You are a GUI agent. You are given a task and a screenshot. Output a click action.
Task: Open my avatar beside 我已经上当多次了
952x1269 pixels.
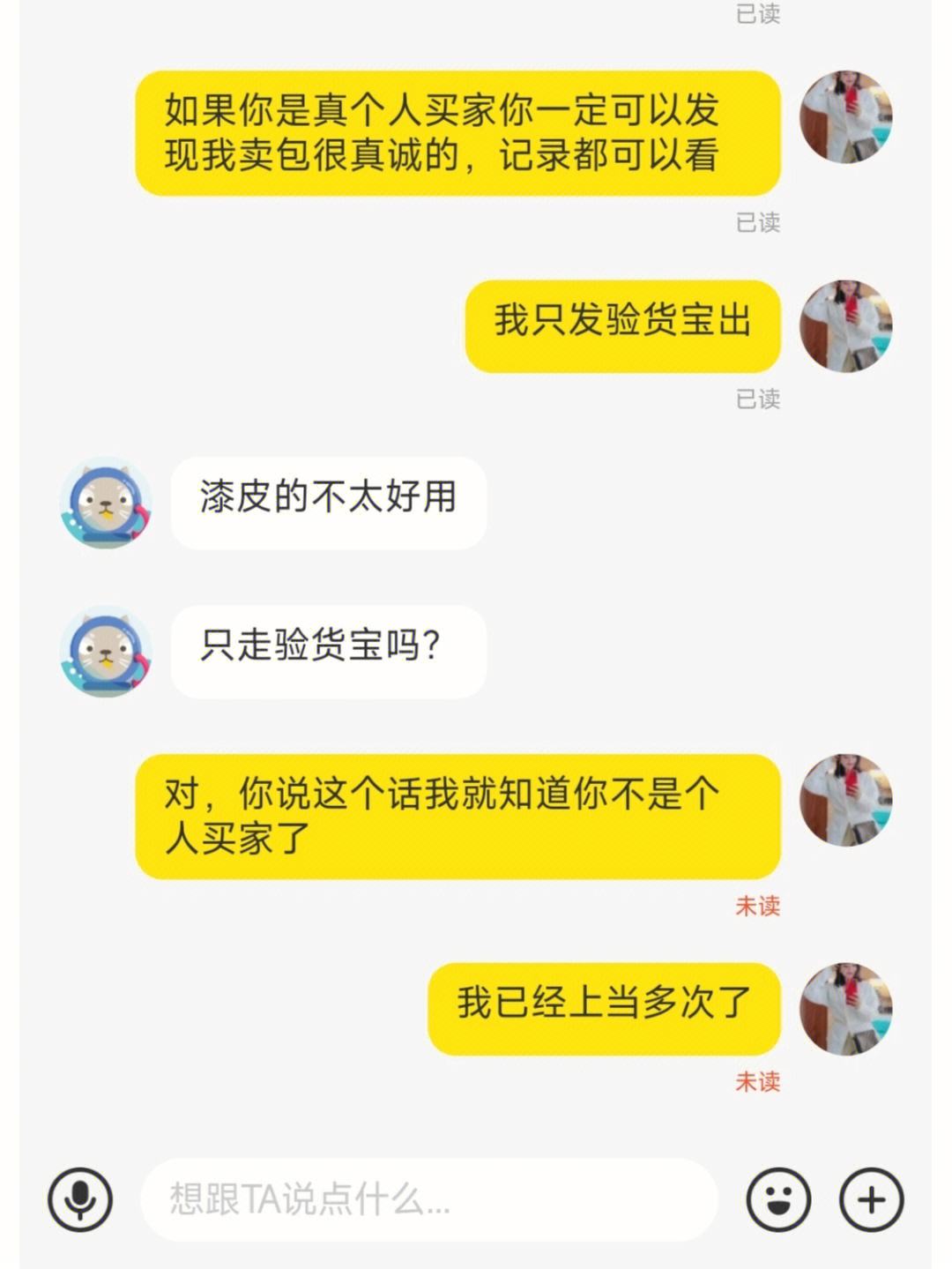click(x=845, y=1009)
